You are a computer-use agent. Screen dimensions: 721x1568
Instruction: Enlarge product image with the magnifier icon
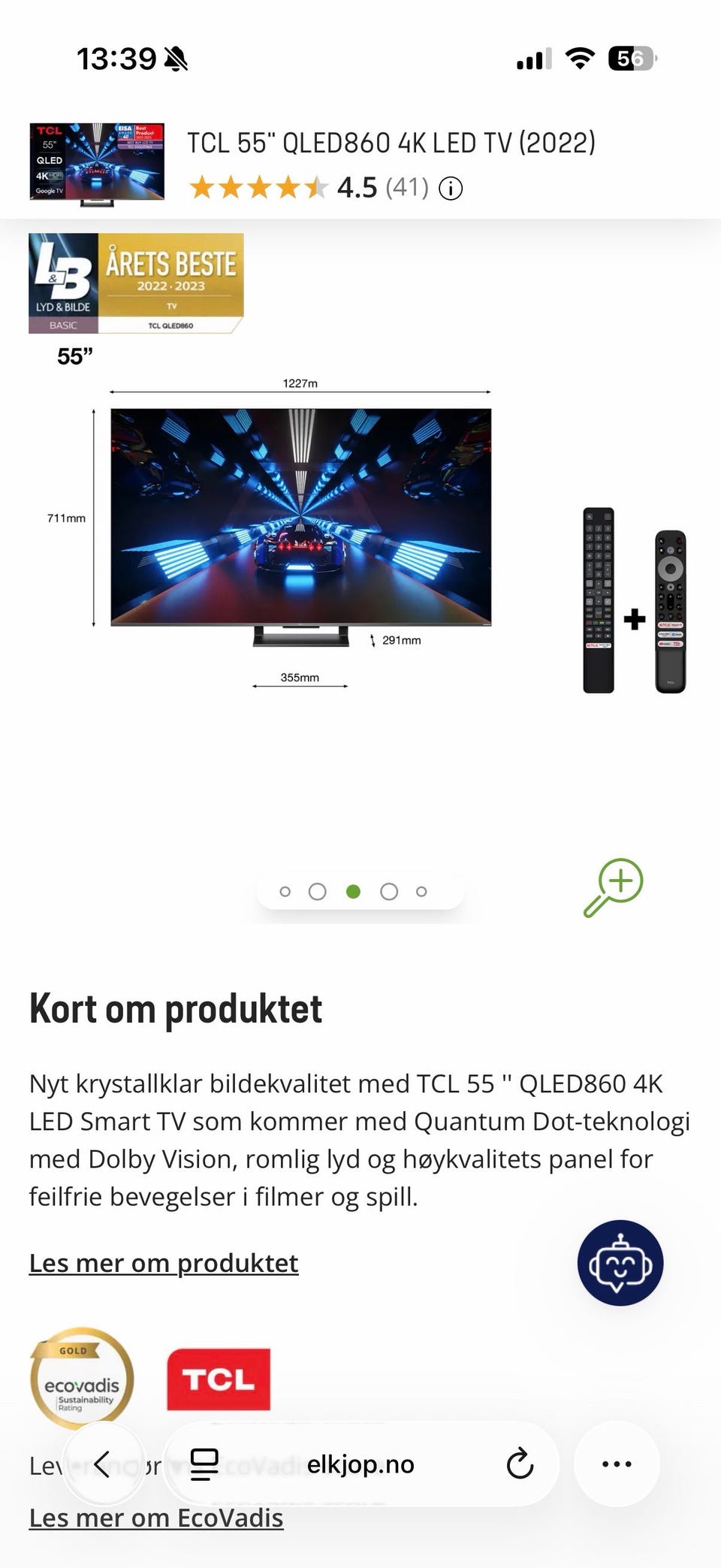pos(614,887)
